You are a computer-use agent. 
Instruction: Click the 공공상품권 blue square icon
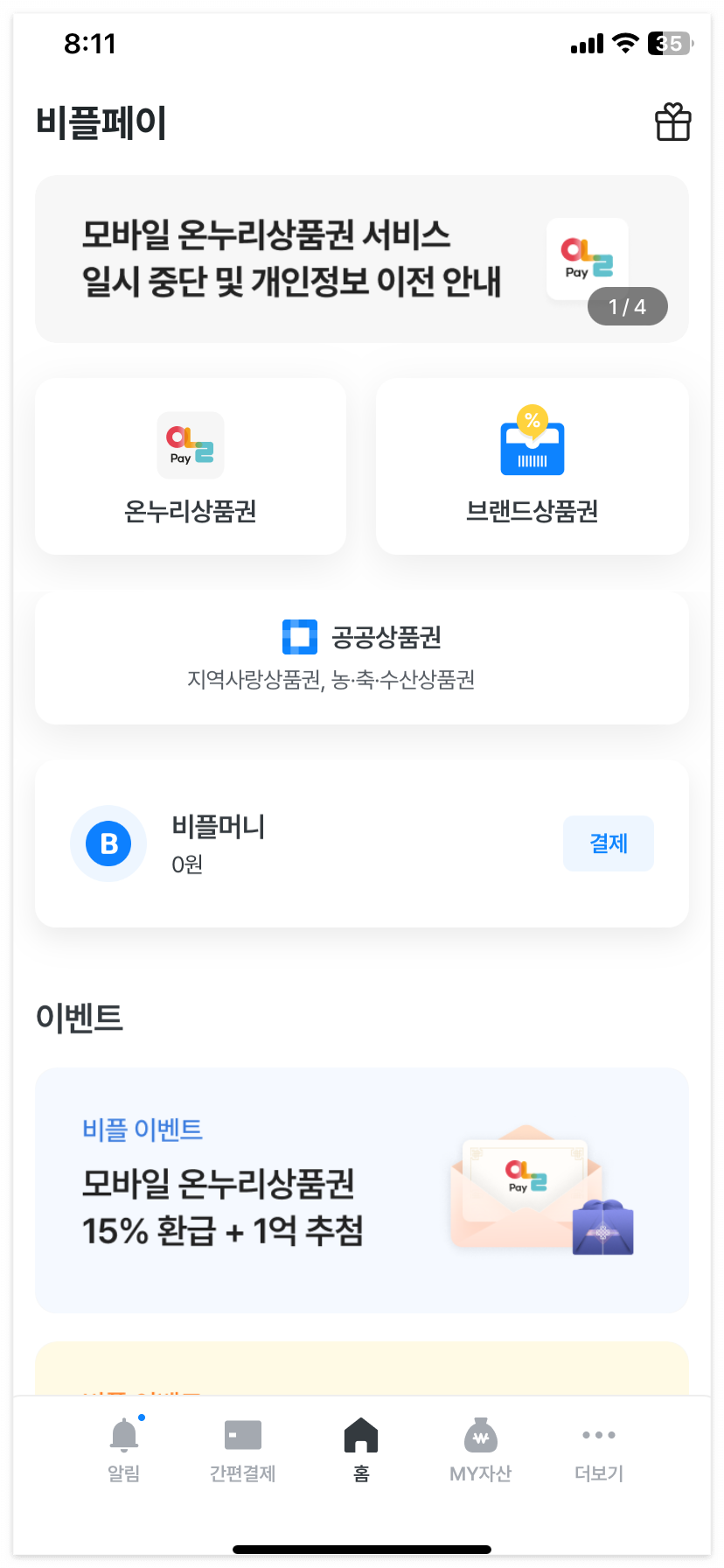point(300,638)
